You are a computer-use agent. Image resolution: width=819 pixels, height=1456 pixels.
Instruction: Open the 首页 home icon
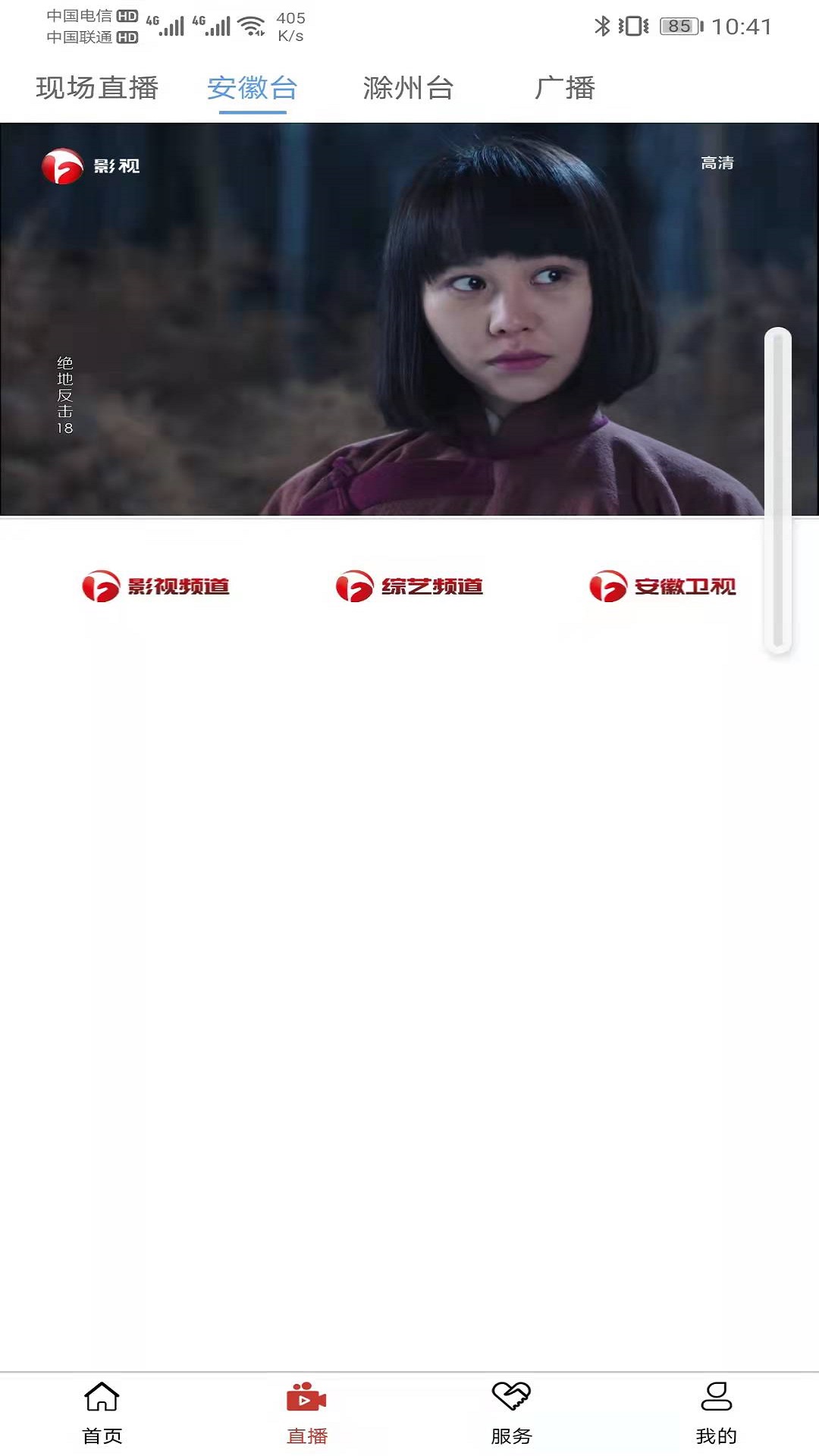(102, 1408)
